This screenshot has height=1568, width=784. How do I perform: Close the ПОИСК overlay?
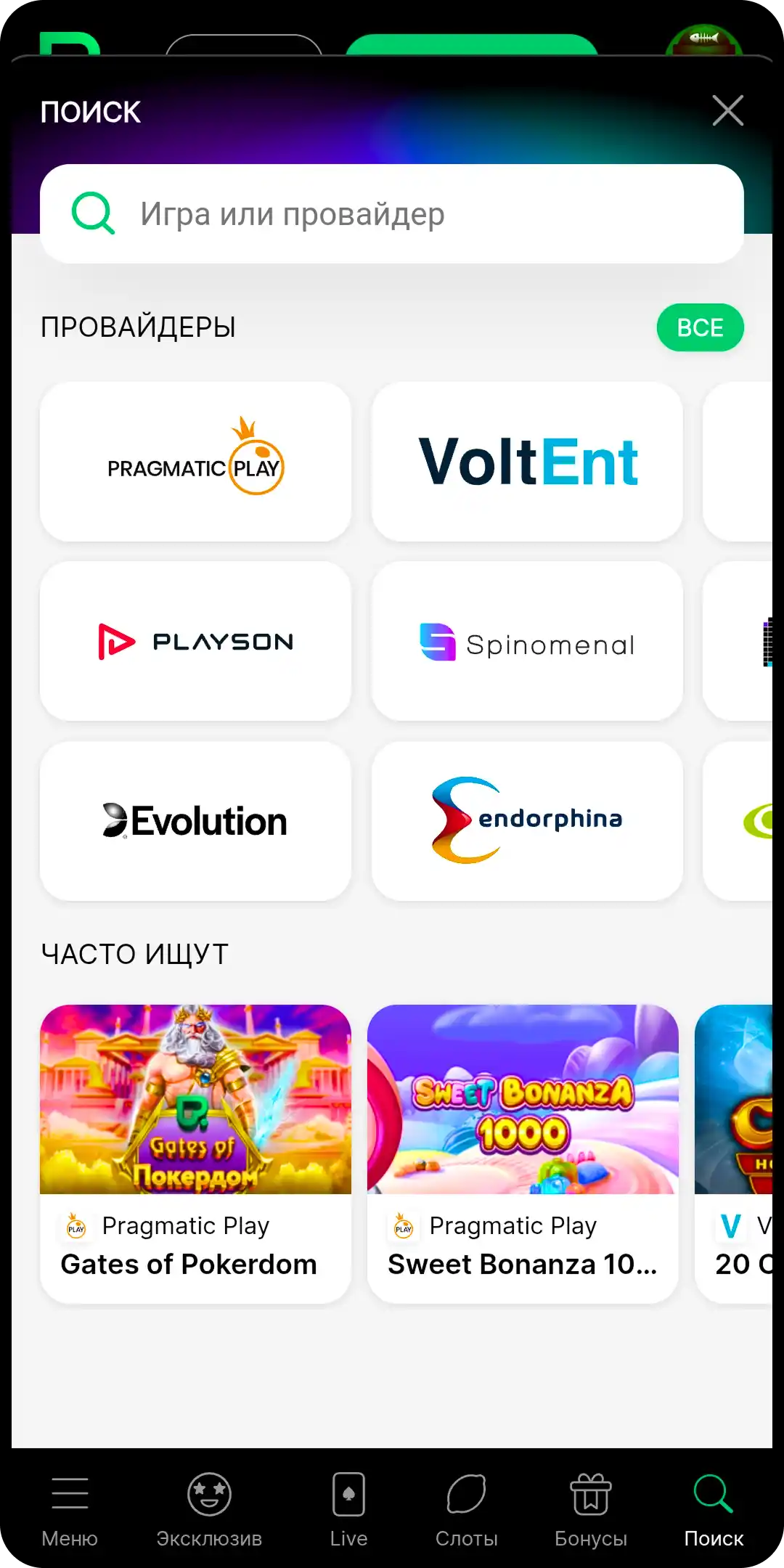[728, 110]
